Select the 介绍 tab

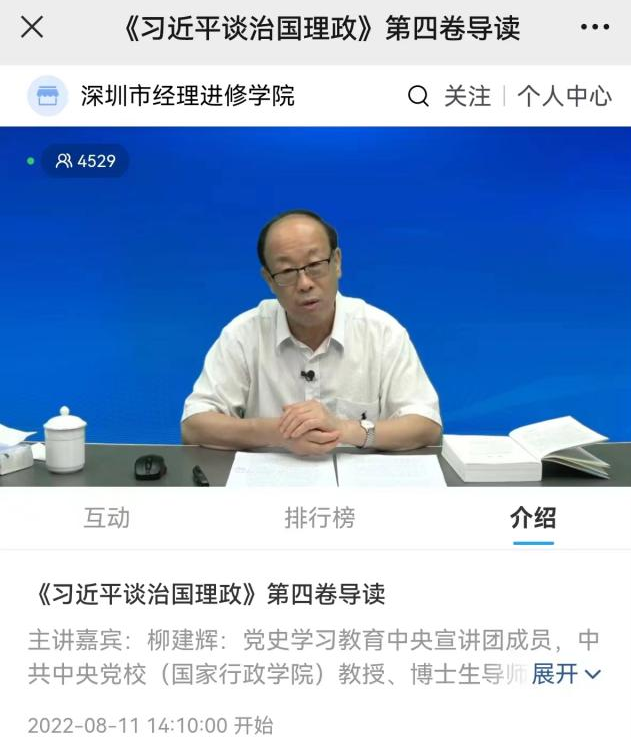pyautogui.click(x=533, y=518)
